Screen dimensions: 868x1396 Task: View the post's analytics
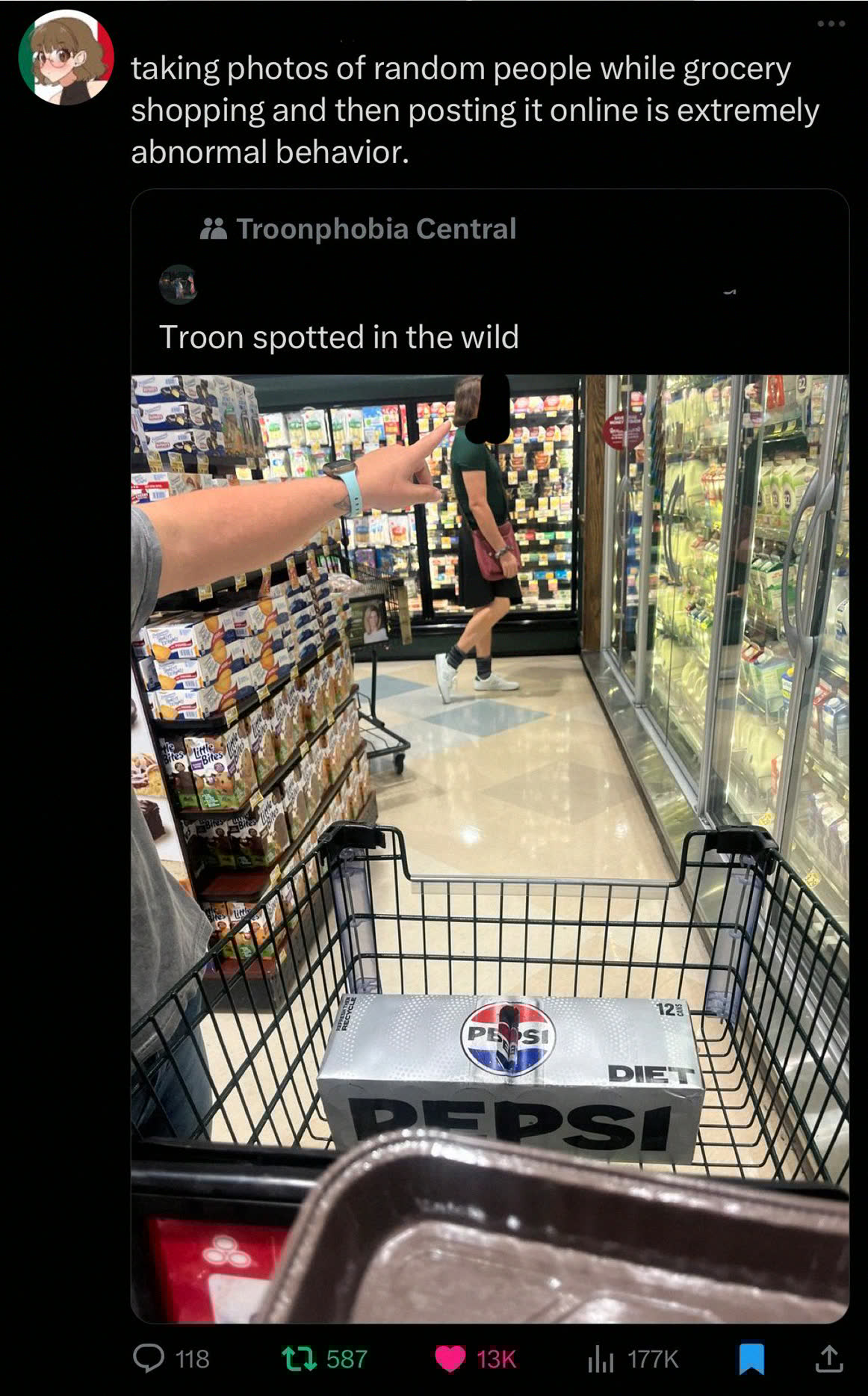pyautogui.click(x=600, y=1358)
